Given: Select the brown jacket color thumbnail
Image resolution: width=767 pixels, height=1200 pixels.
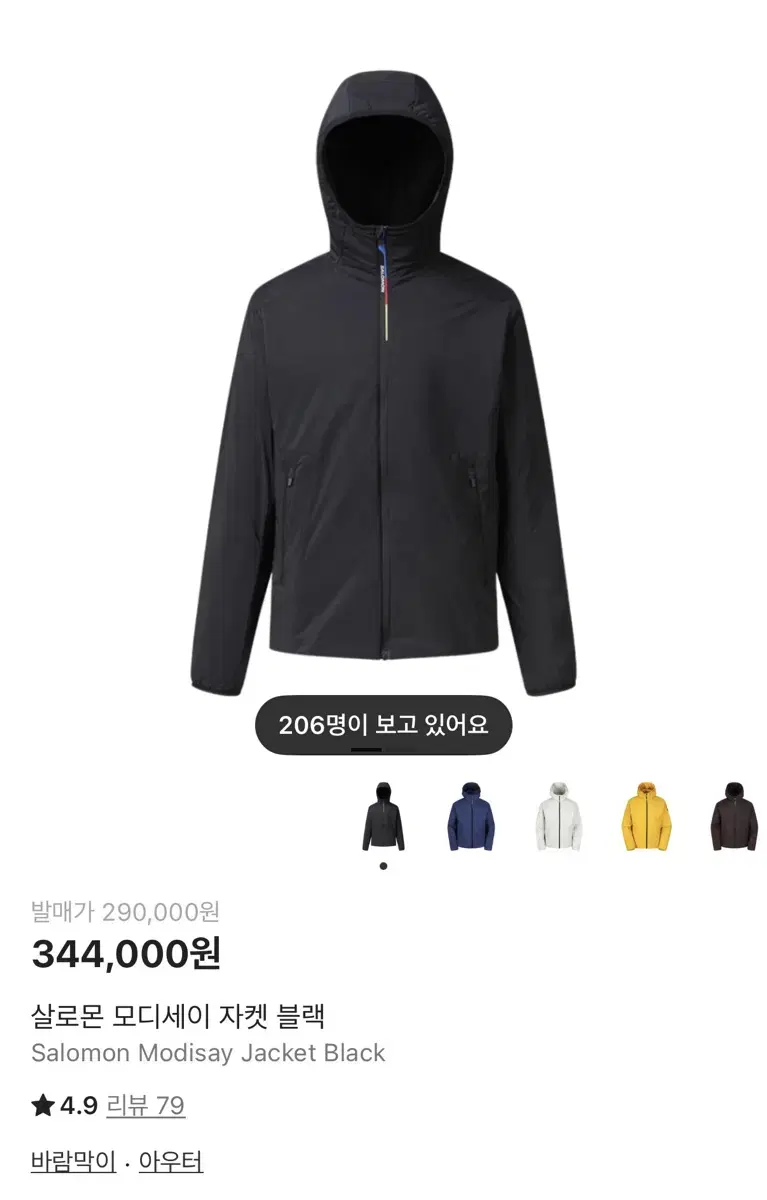Looking at the screenshot, I should [x=733, y=818].
